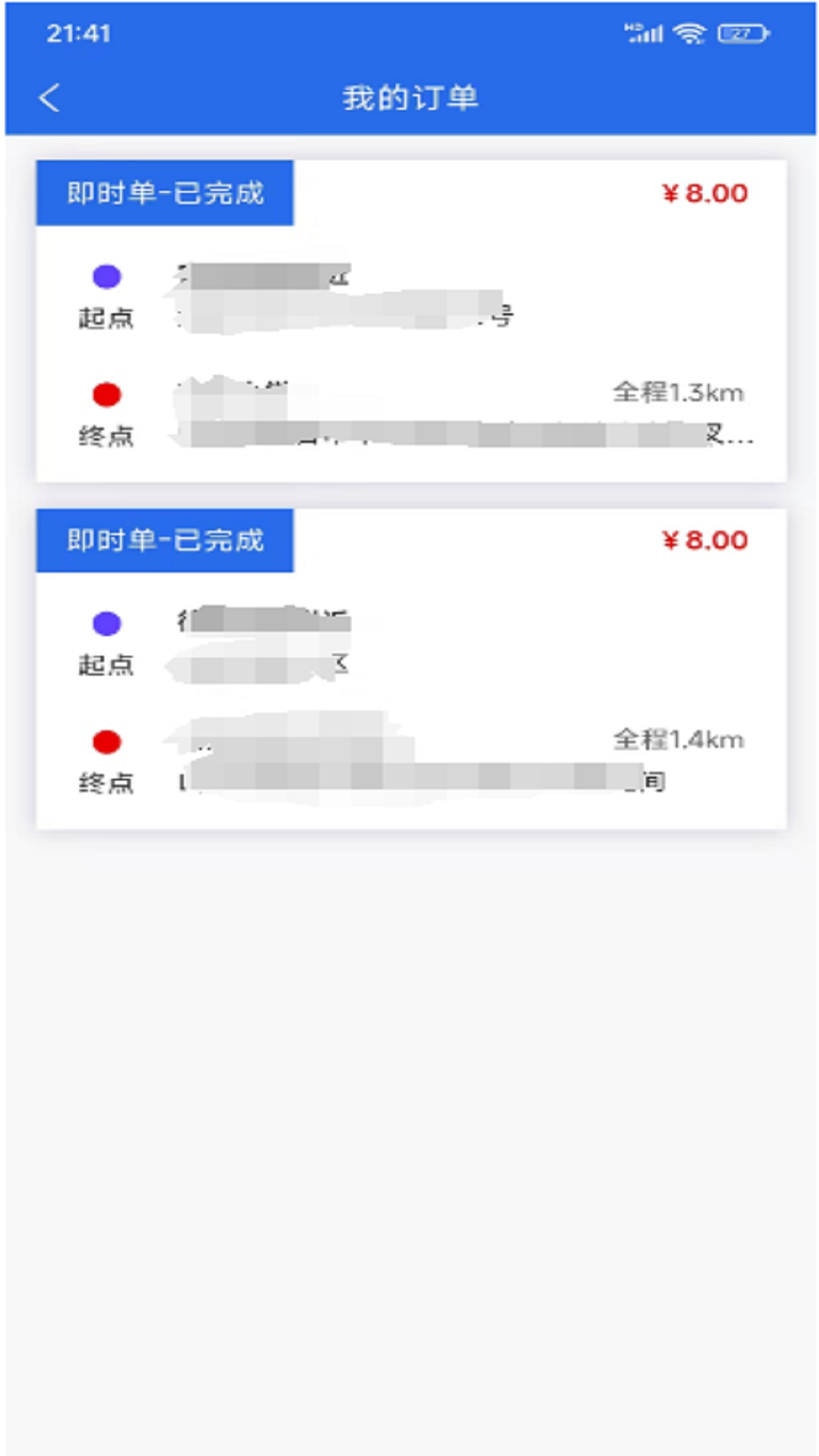The height and width of the screenshot is (1456, 819).
Task: Tap the 全程1.4km distance label
Action: [679, 739]
